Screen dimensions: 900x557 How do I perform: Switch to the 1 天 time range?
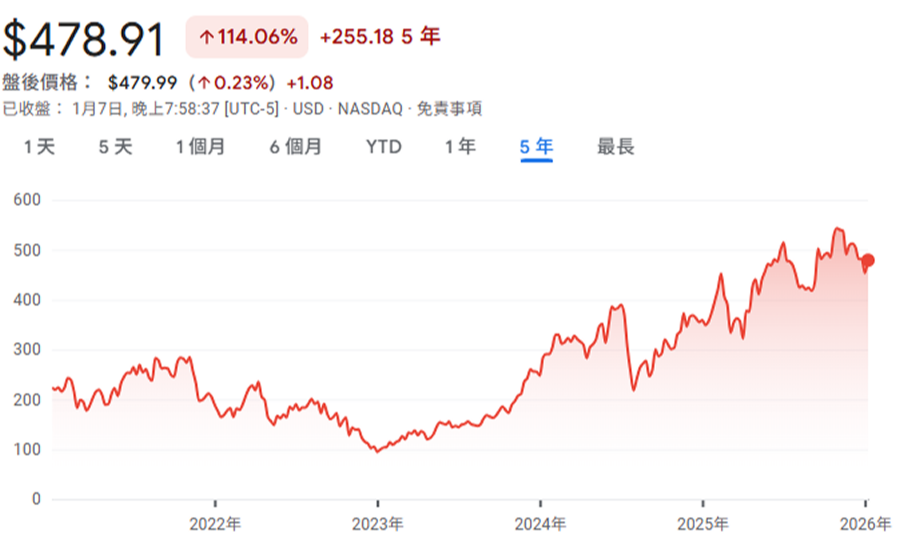point(39,147)
